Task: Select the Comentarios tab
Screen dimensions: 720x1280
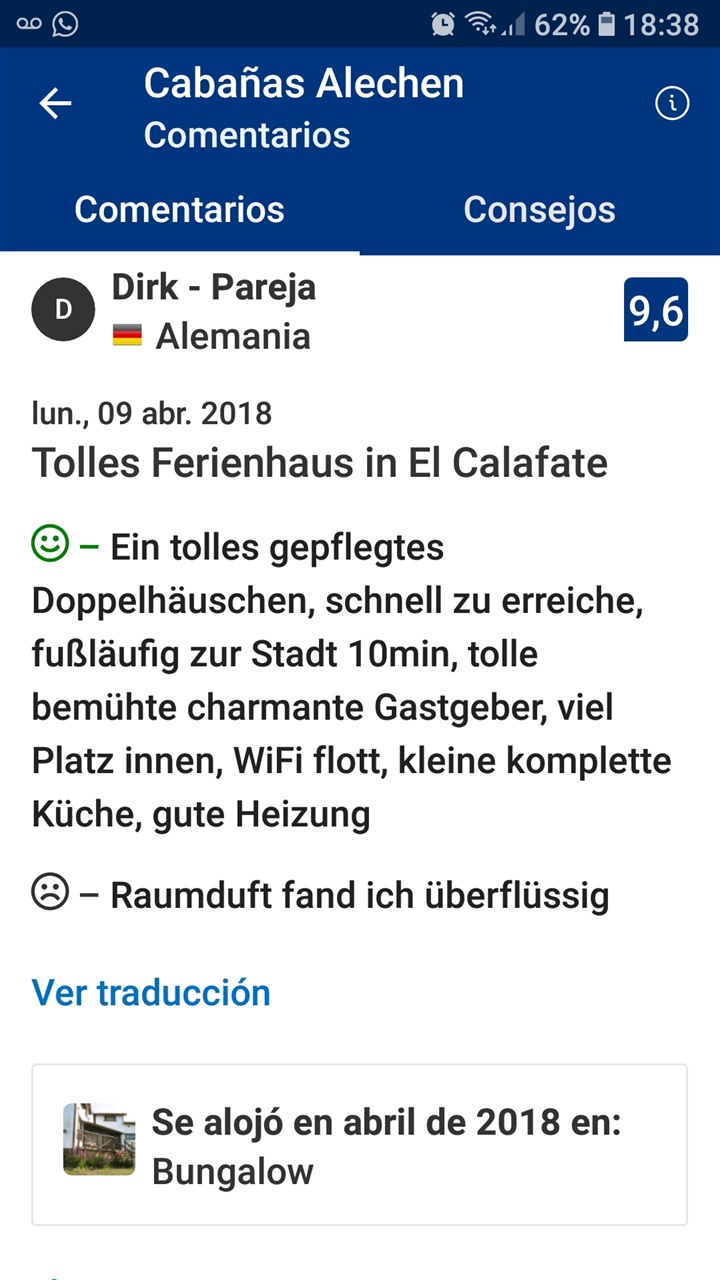Action: 180,210
